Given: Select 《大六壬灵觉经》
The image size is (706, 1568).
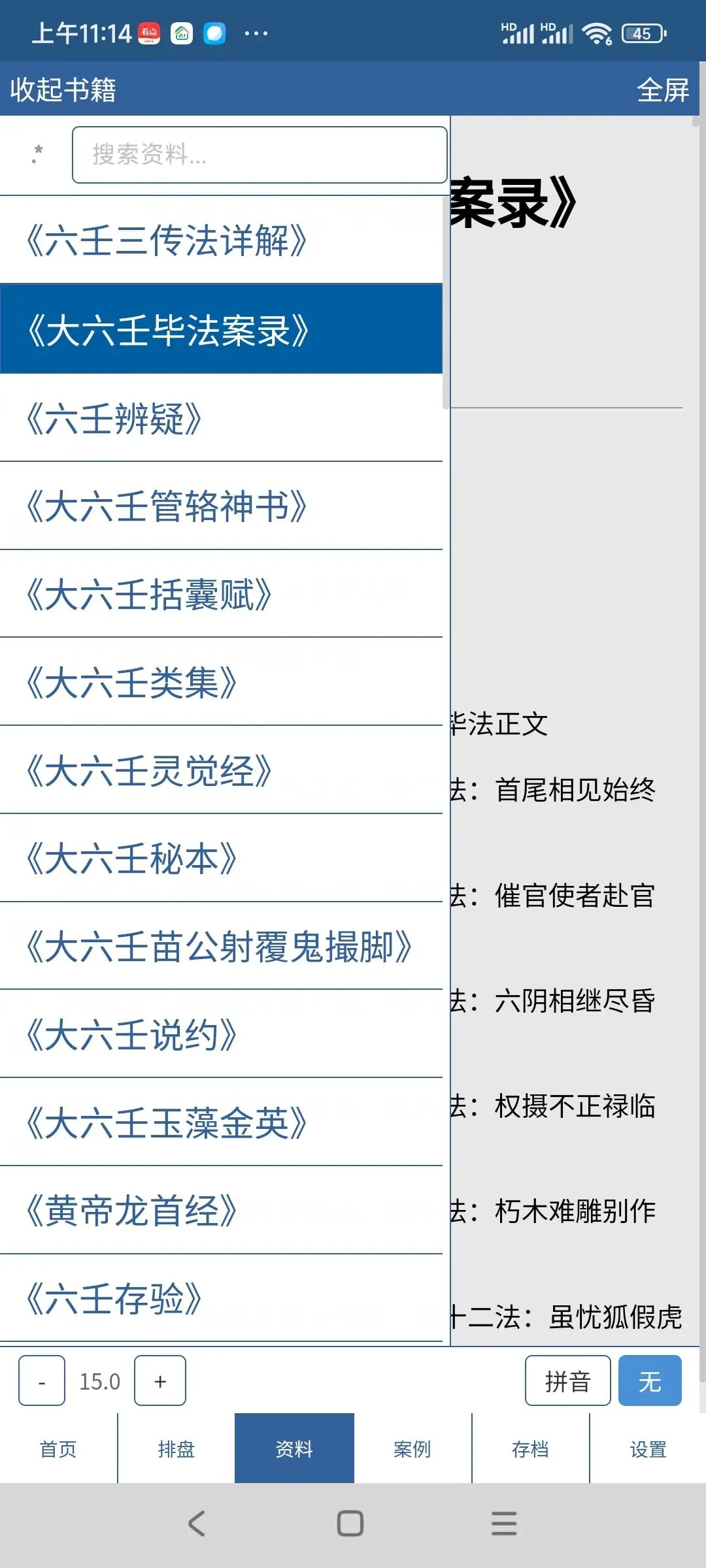Looking at the screenshot, I should pos(221,770).
